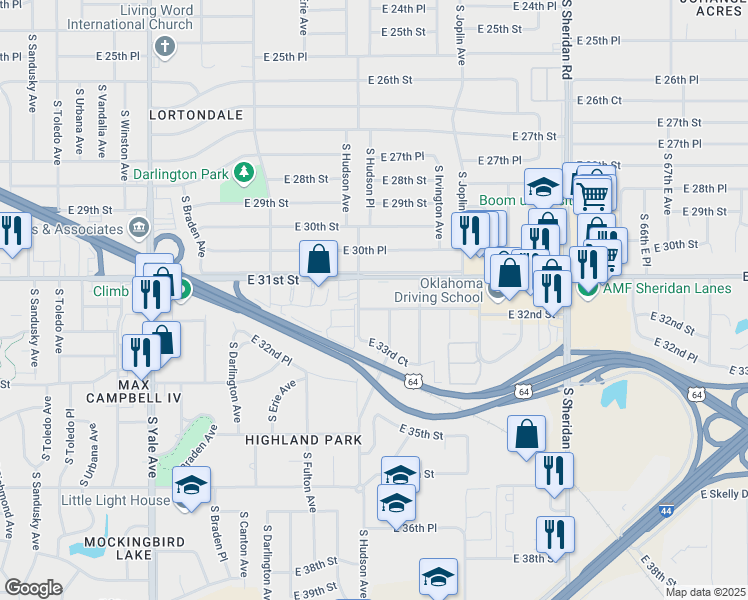Select the school marker near E 36th Pl
Image resolution: width=748 pixels, height=600 pixels.
[x=397, y=504]
